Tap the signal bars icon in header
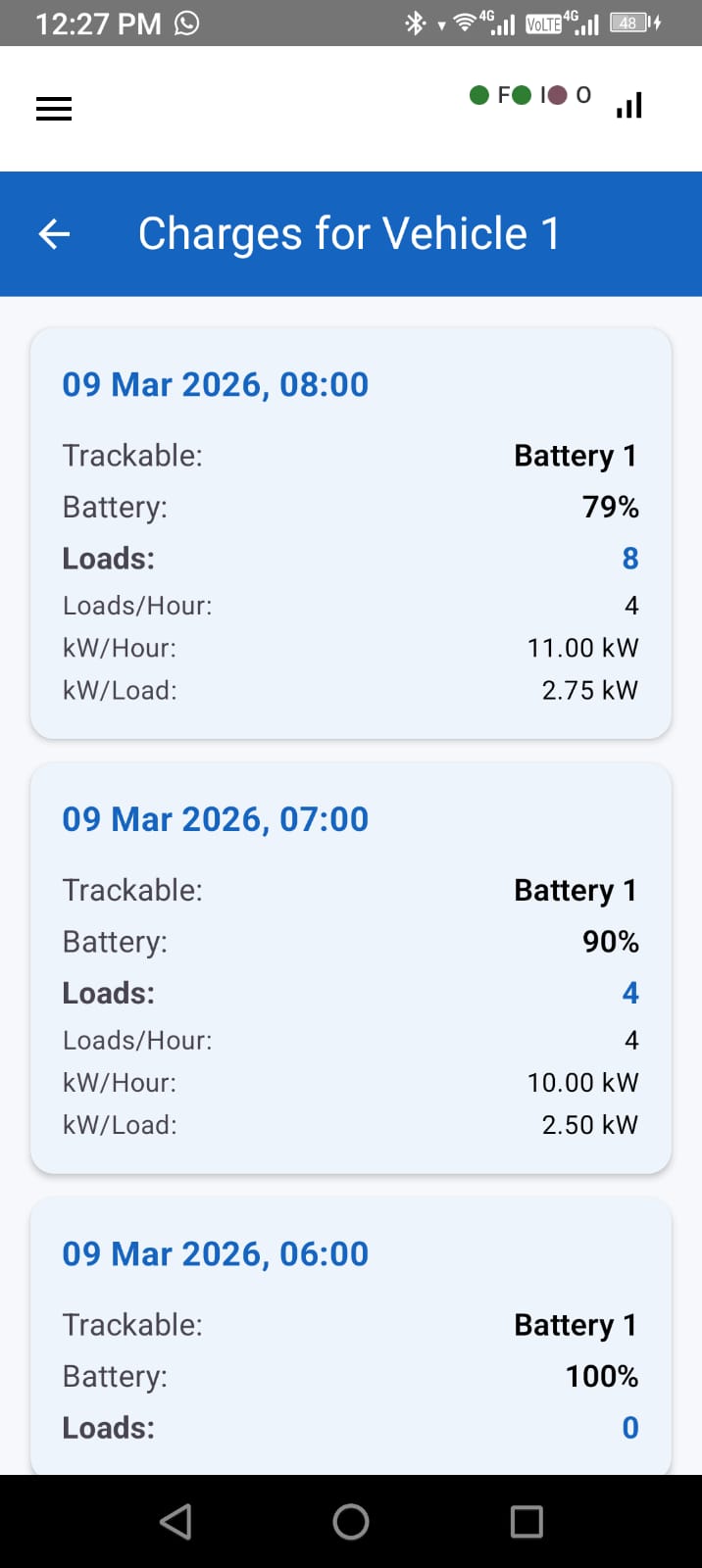 (629, 105)
